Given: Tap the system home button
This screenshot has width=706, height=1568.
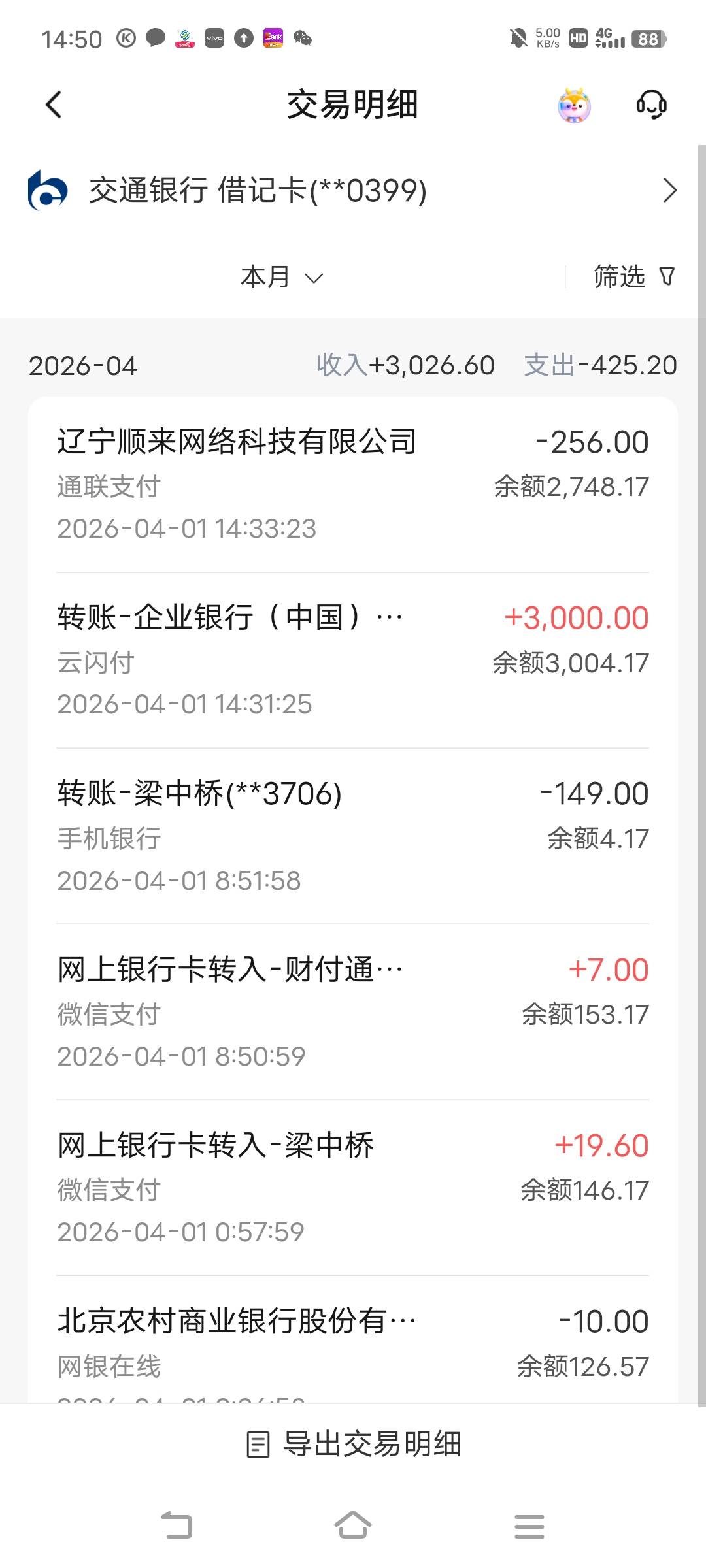Looking at the screenshot, I should [x=353, y=1526].
